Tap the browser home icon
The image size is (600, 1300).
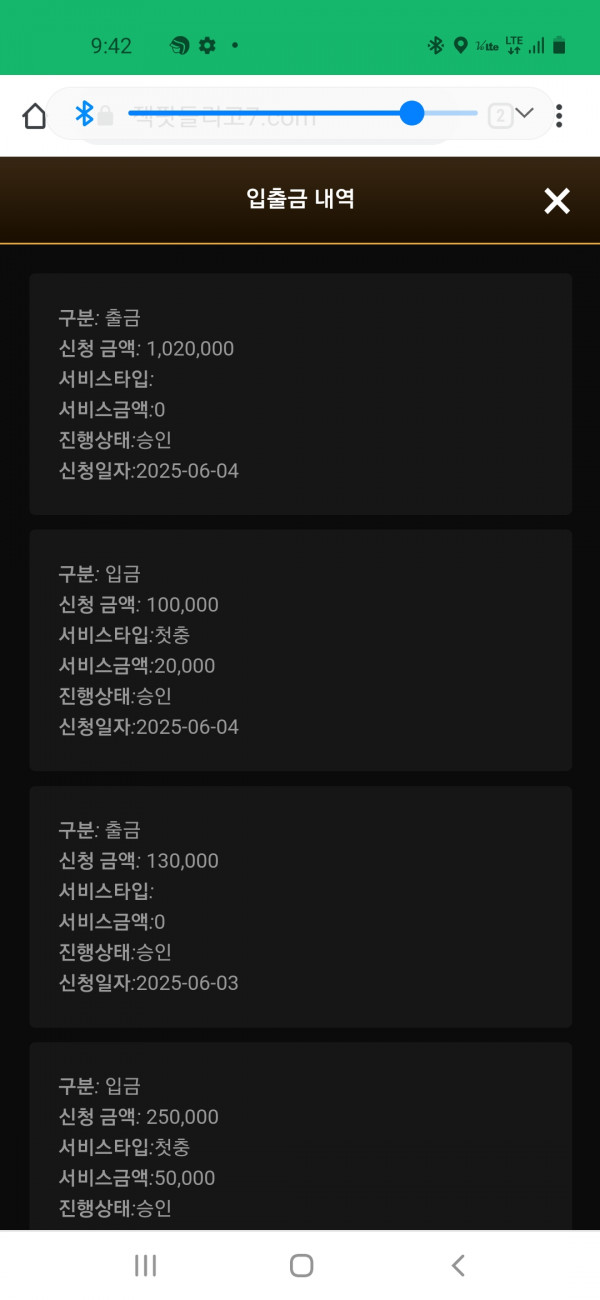click(x=34, y=116)
